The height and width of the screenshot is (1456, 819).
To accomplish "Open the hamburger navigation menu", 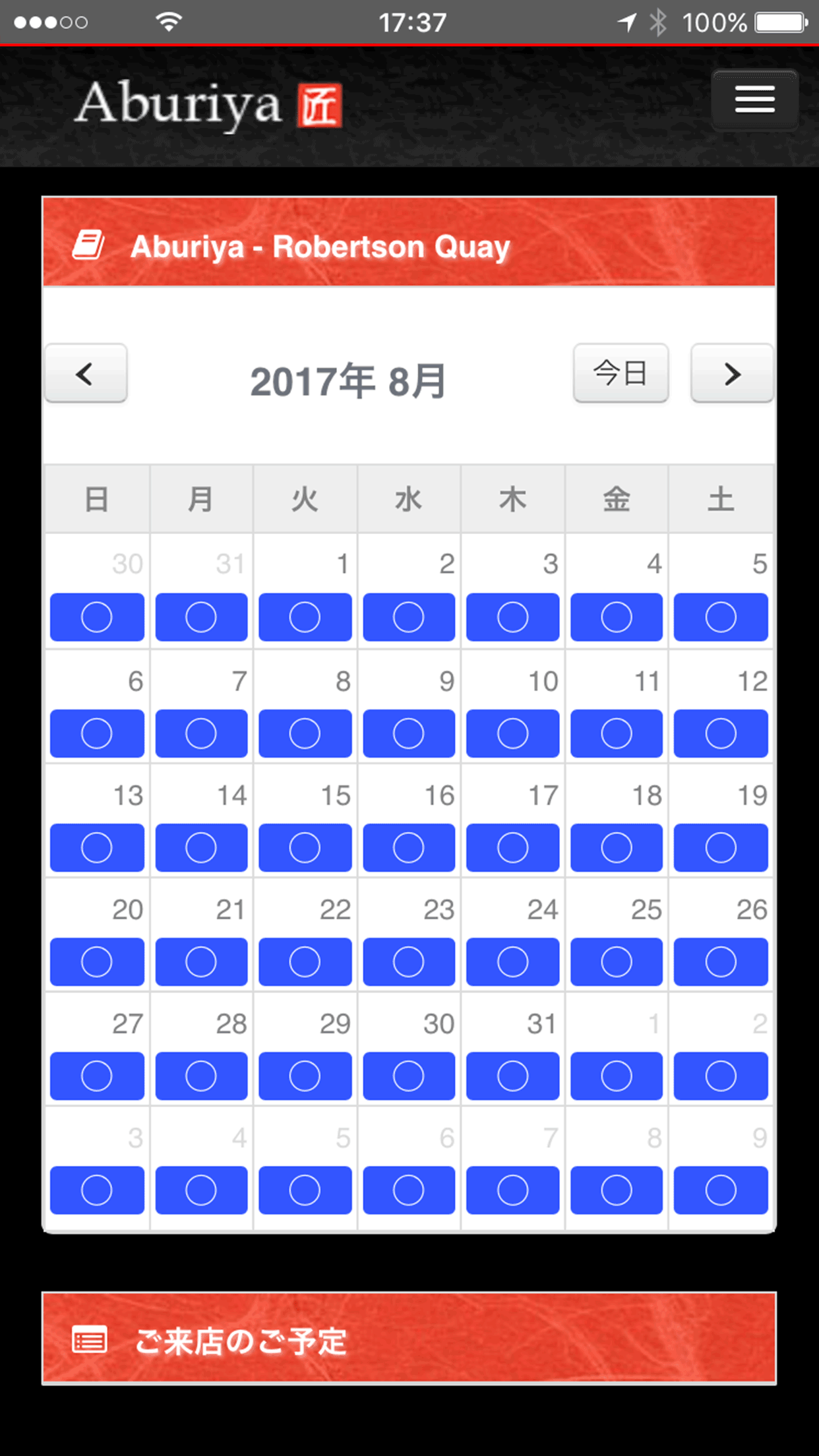I will [x=754, y=100].
